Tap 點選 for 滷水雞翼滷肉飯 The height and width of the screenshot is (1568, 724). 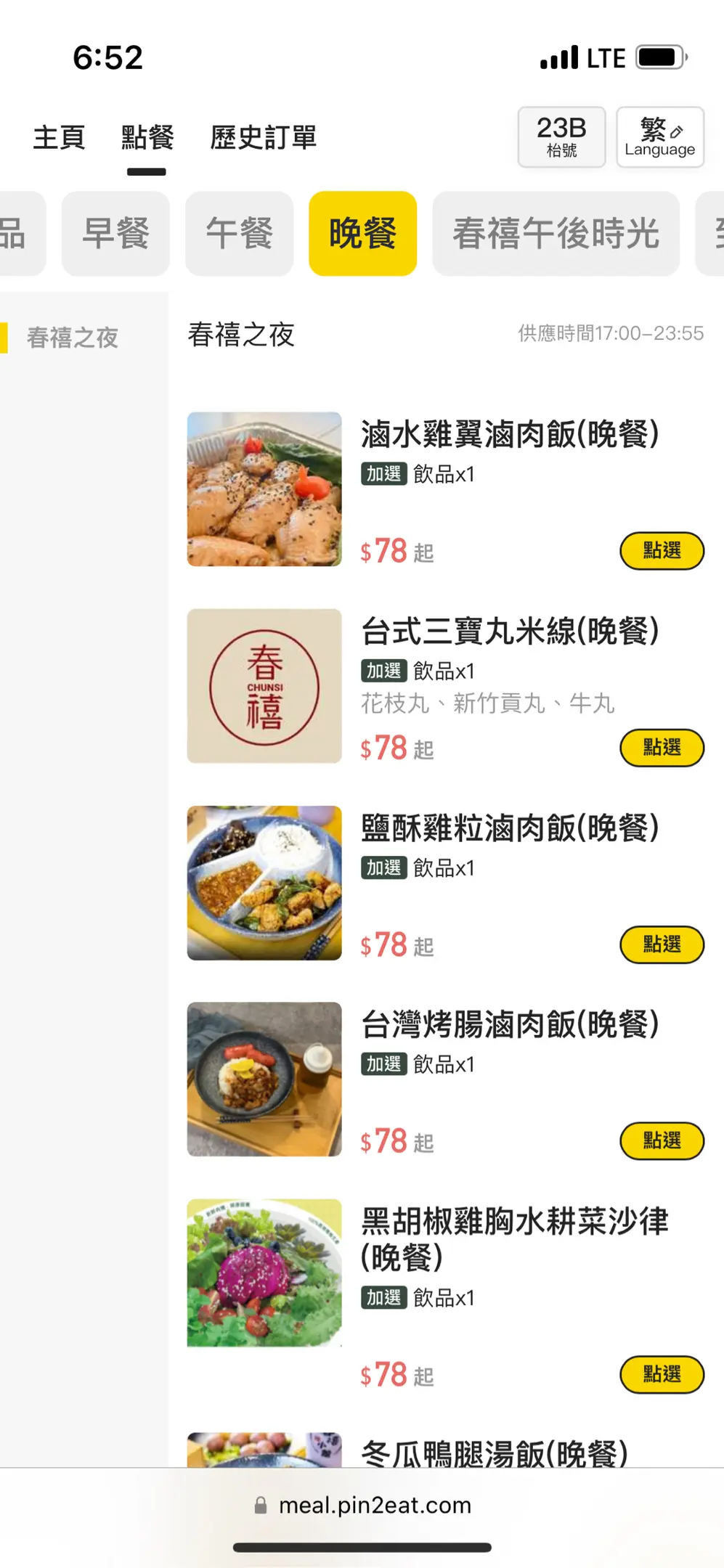662,550
